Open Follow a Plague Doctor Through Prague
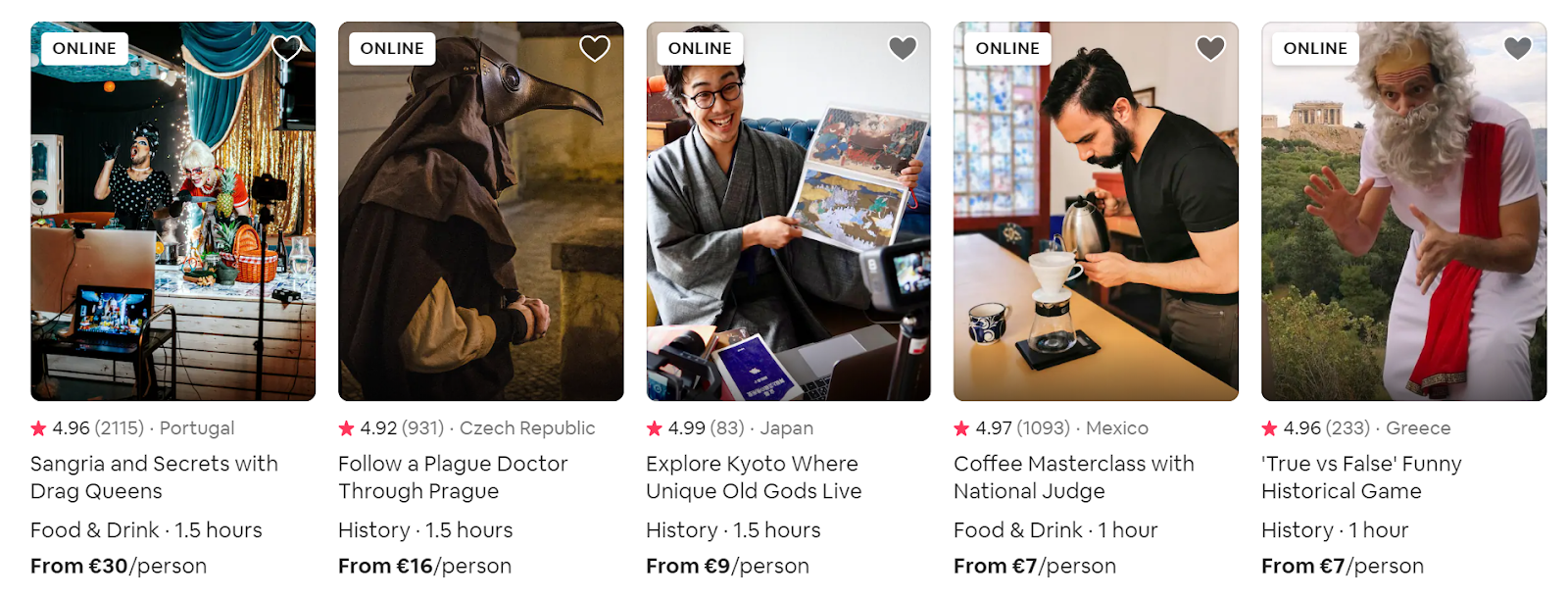Image resolution: width=1568 pixels, height=599 pixels. tap(453, 476)
